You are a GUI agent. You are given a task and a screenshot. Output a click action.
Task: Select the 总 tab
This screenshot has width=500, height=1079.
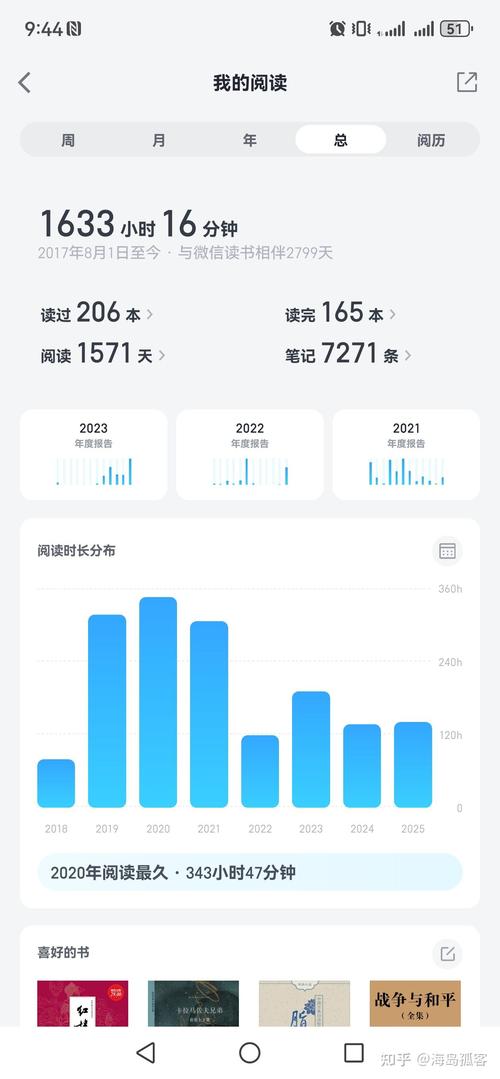point(340,140)
